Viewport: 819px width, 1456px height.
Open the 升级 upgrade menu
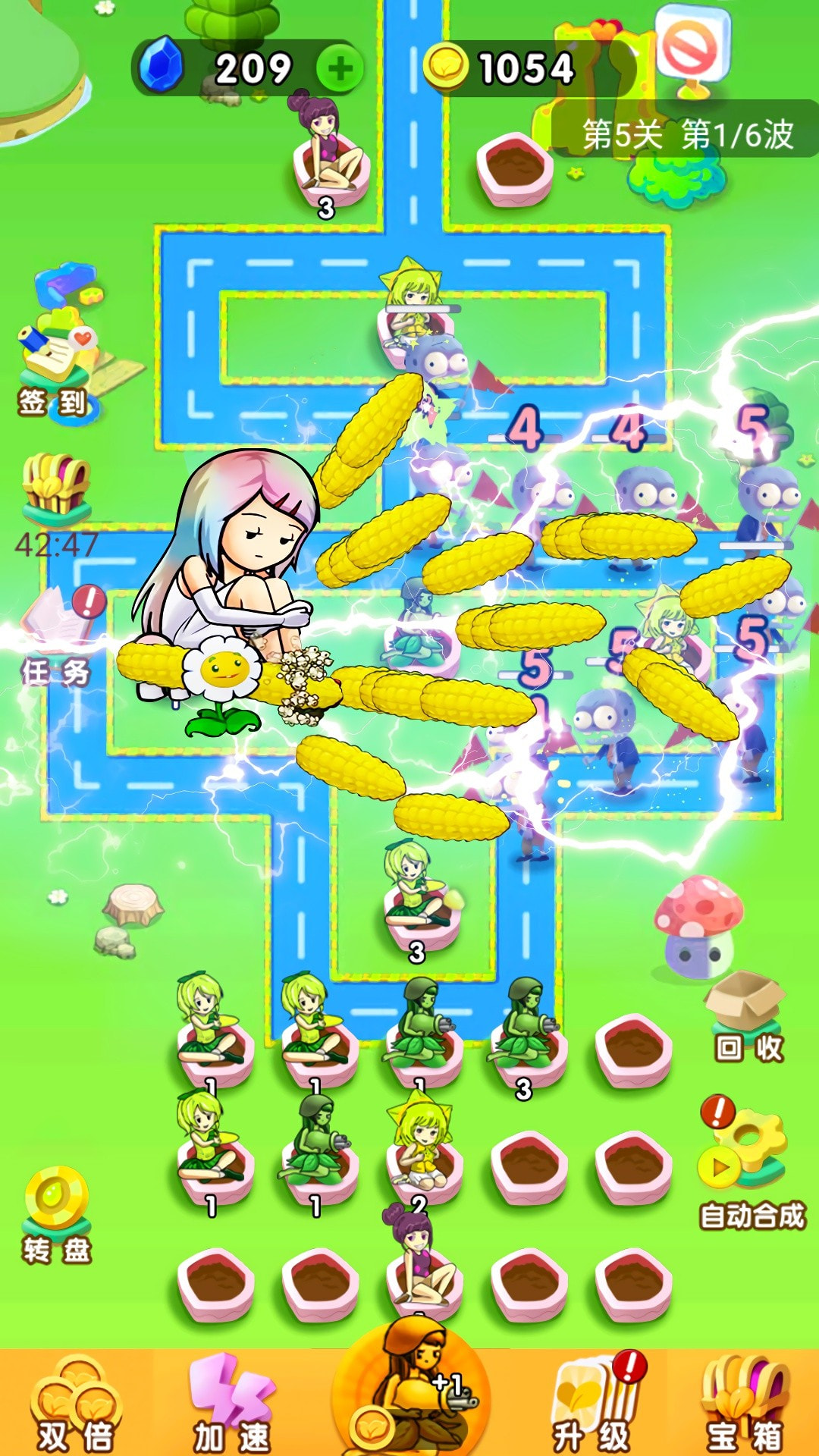point(593,1403)
